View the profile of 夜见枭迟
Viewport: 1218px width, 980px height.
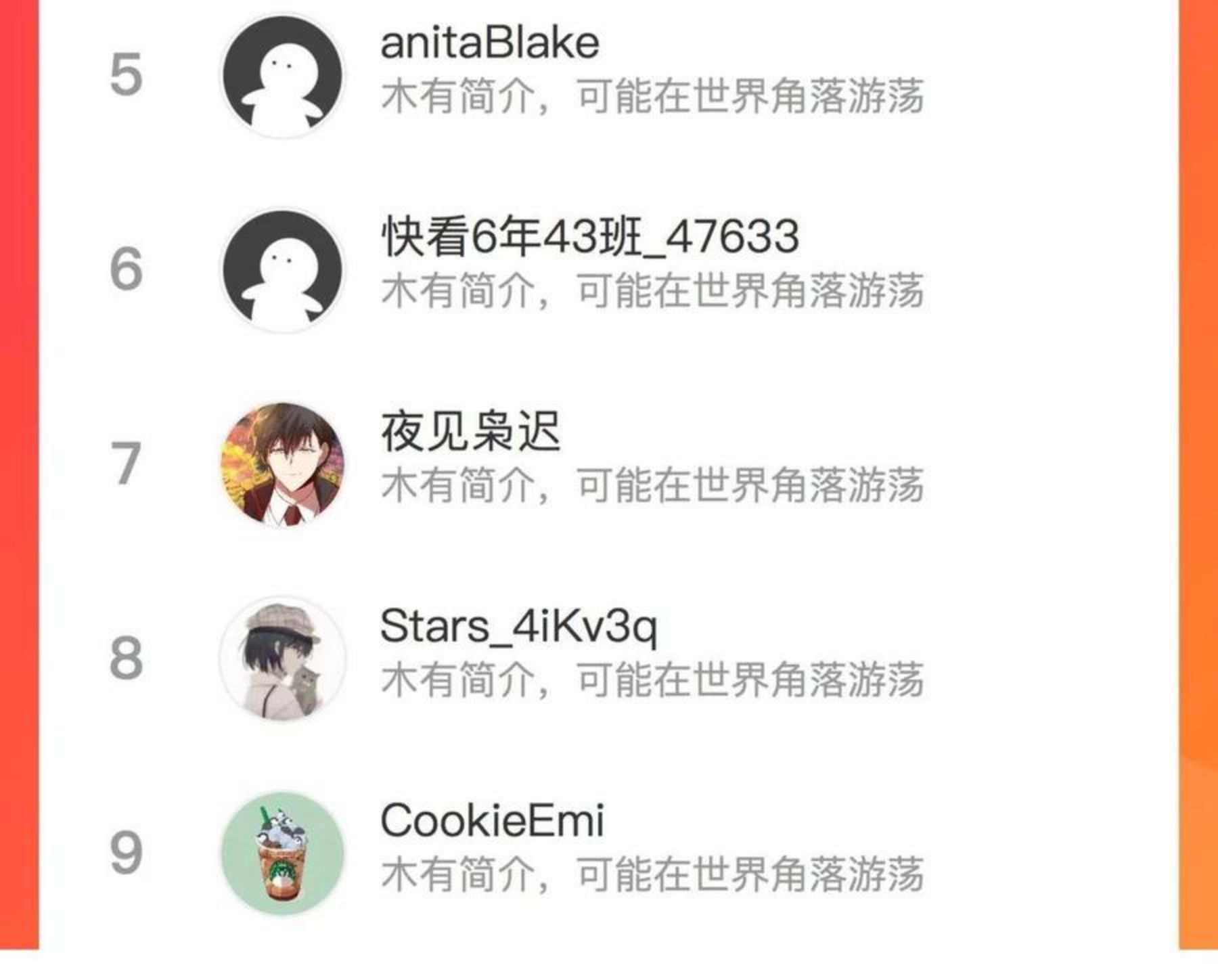[609, 464]
